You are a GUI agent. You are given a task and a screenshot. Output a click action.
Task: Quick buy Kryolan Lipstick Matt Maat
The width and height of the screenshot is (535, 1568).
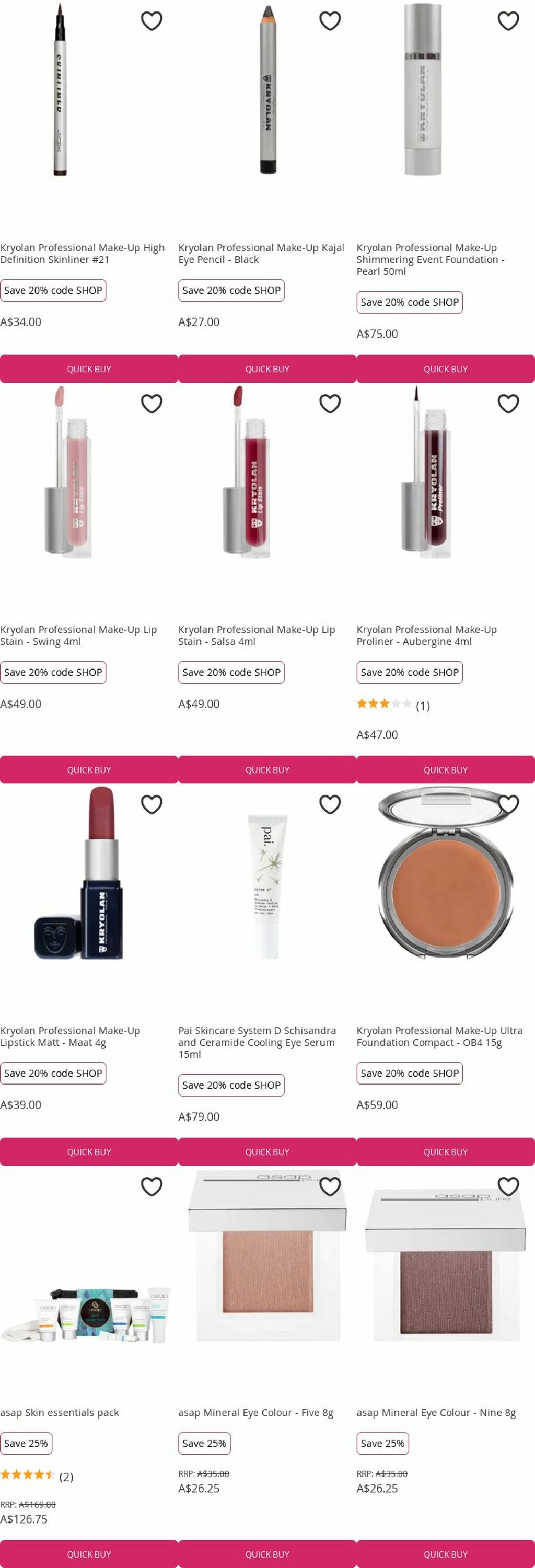(x=89, y=1151)
